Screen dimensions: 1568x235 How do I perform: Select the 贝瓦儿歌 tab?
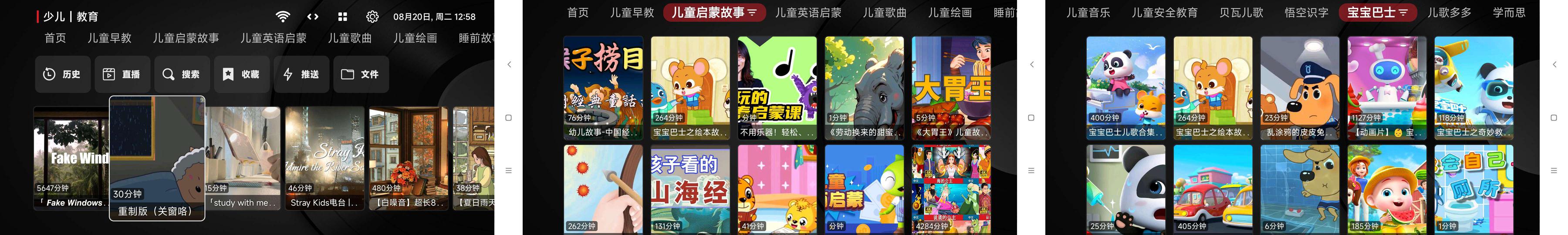[1240, 12]
